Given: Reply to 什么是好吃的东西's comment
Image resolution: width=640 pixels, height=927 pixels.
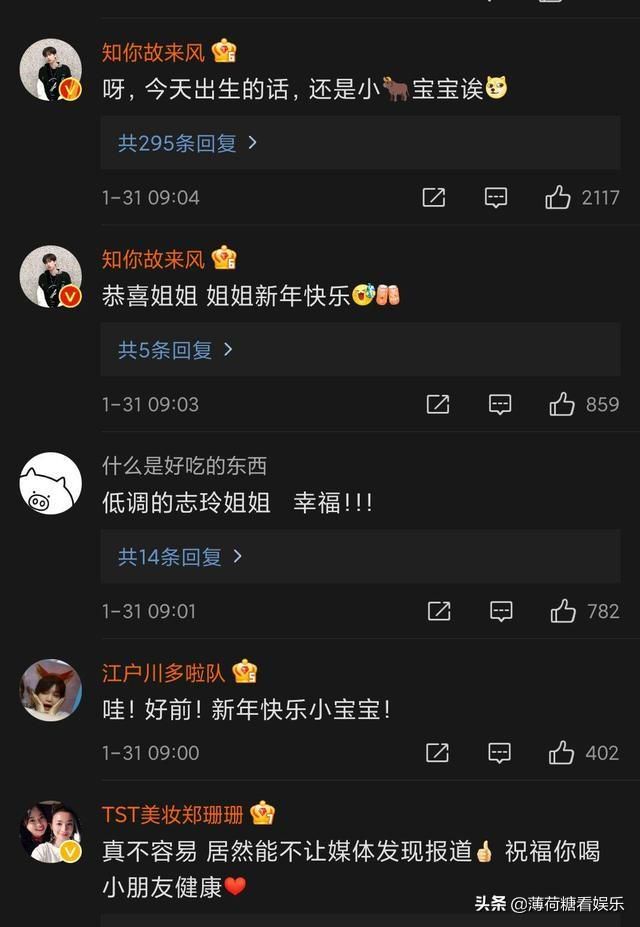Looking at the screenshot, I should tap(501, 611).
